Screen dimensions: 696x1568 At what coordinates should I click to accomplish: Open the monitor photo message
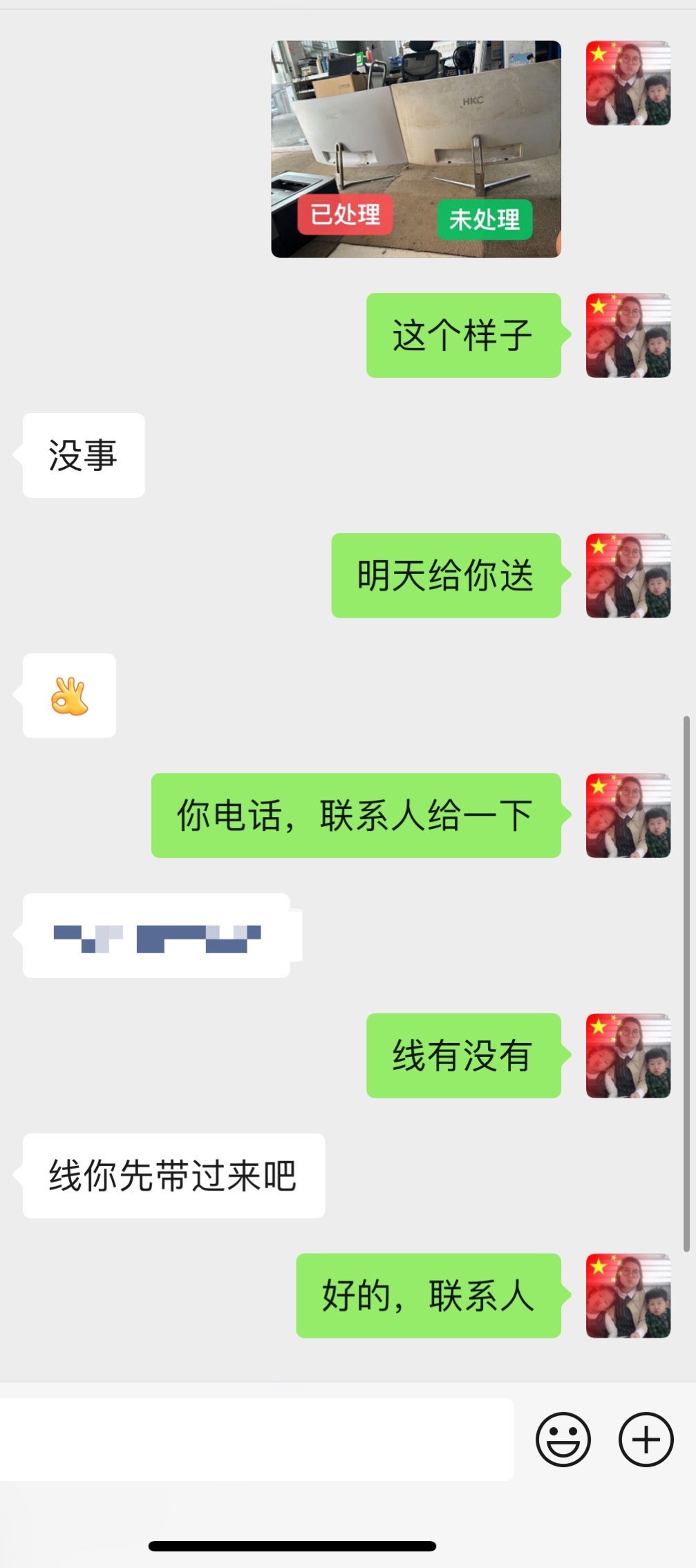click(415, 149)
